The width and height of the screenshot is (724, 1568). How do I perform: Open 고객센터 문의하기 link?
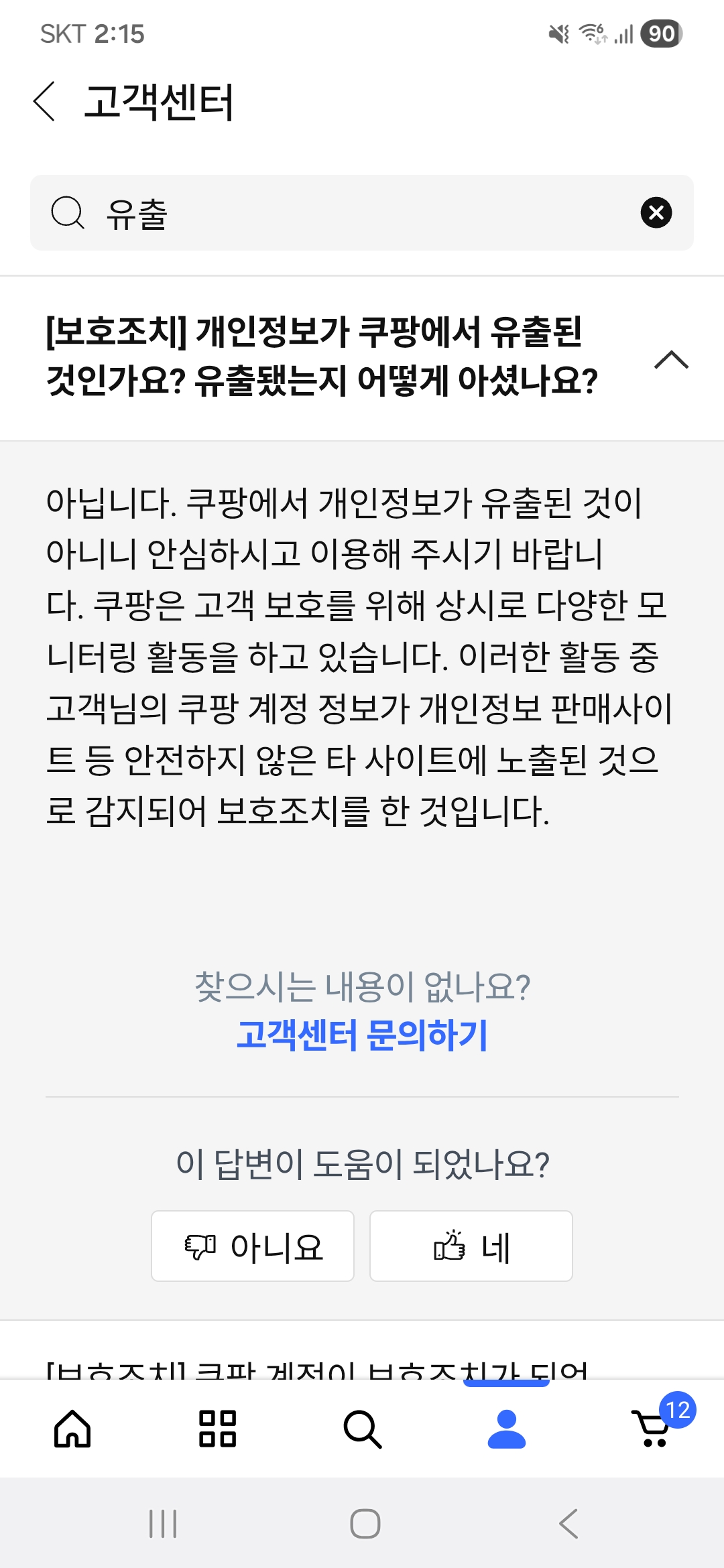(x=362, y=1035)
